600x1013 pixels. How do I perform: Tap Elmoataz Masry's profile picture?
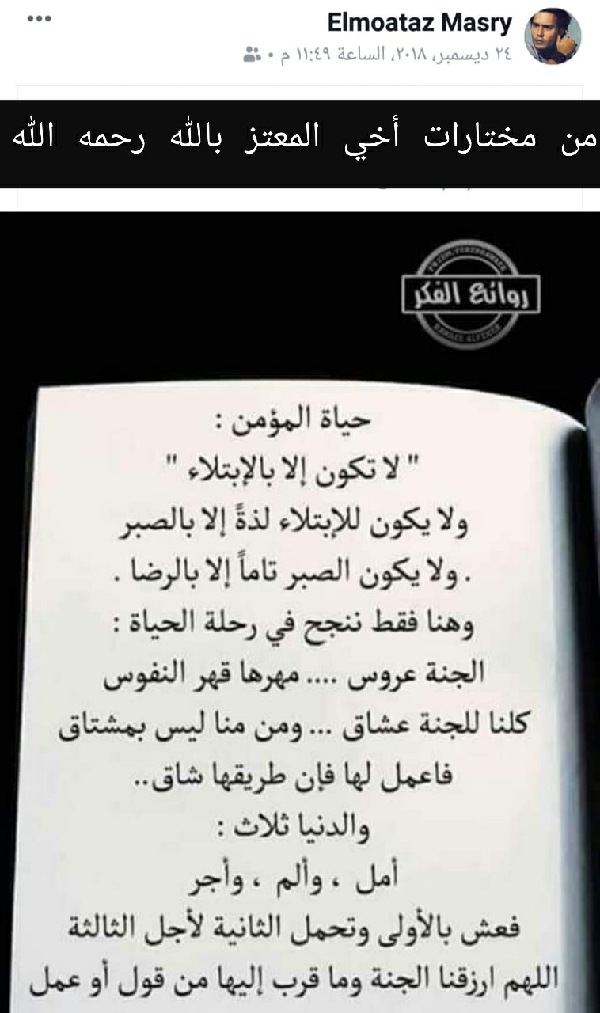(553, 37)
